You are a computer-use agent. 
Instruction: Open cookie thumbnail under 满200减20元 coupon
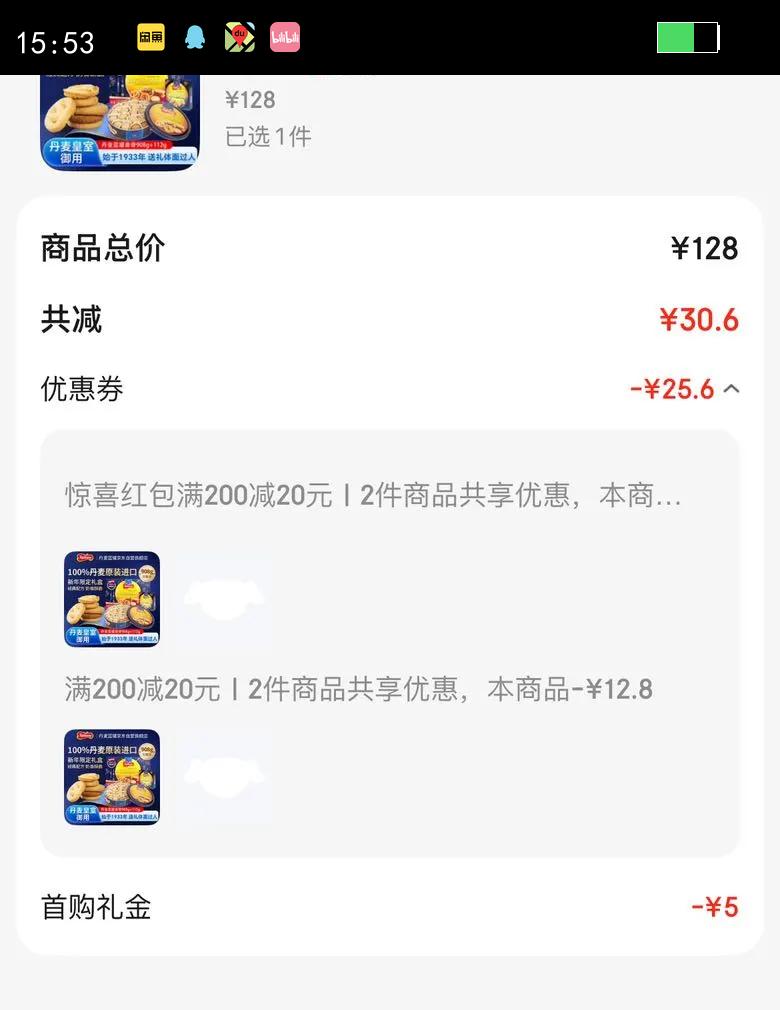112,777
